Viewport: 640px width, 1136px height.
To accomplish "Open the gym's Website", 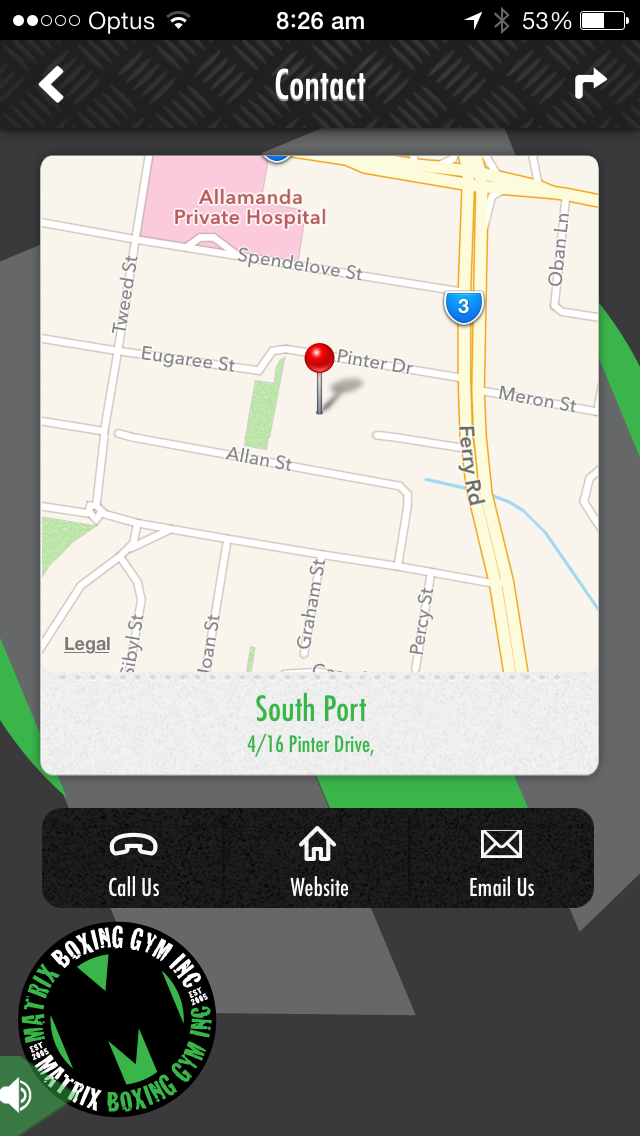I will tap(319, 861).
